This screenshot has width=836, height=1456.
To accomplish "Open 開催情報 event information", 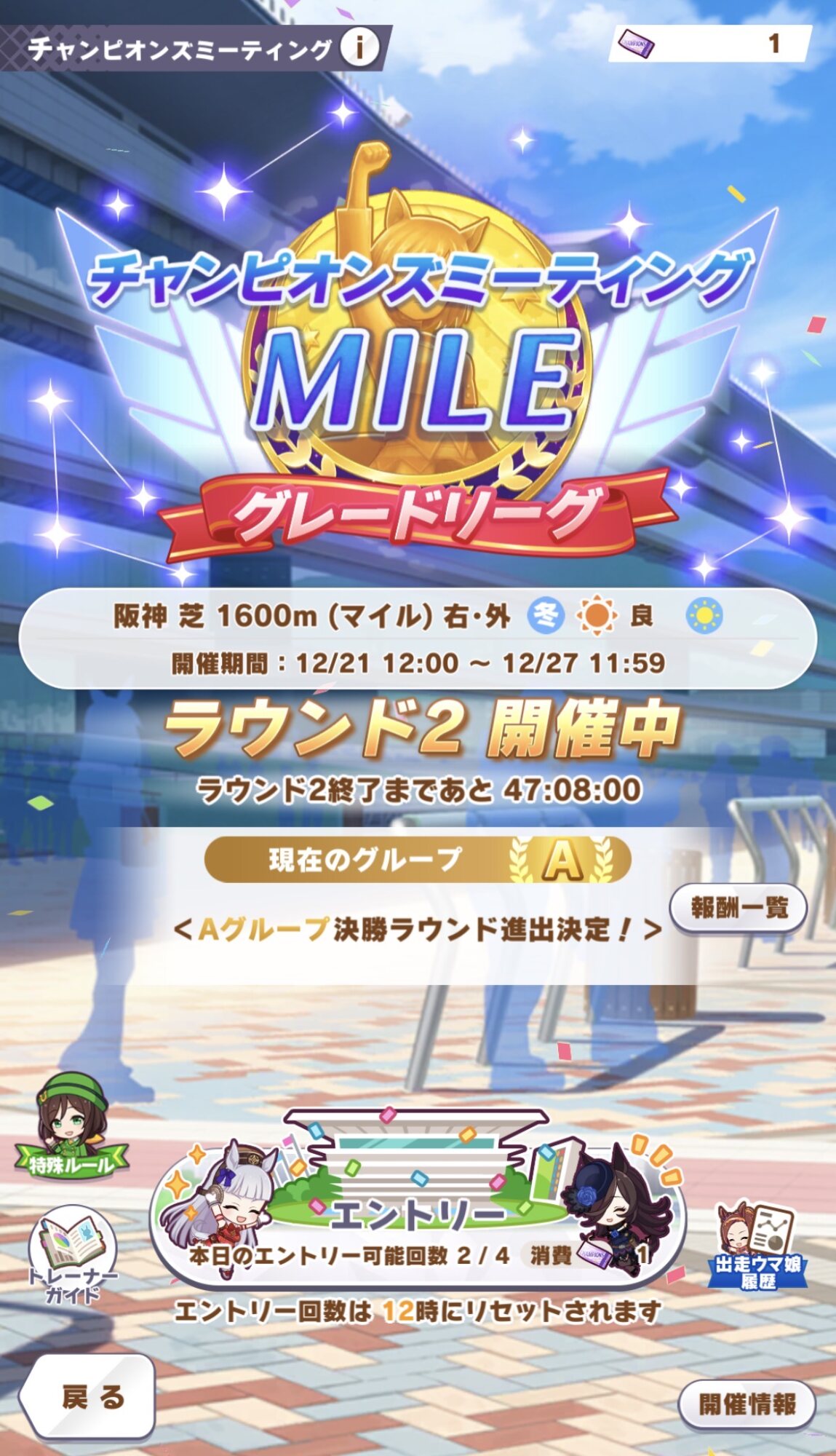I will [x=747, y=1404].
